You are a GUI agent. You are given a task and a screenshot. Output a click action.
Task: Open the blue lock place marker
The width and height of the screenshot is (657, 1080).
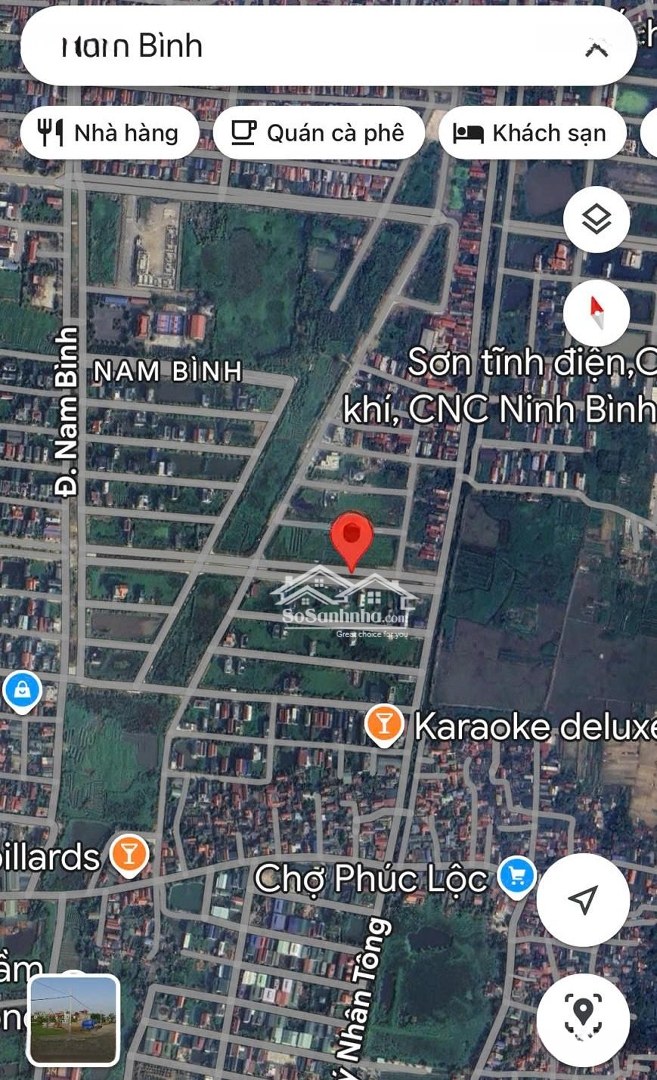(x=21, y=690)
